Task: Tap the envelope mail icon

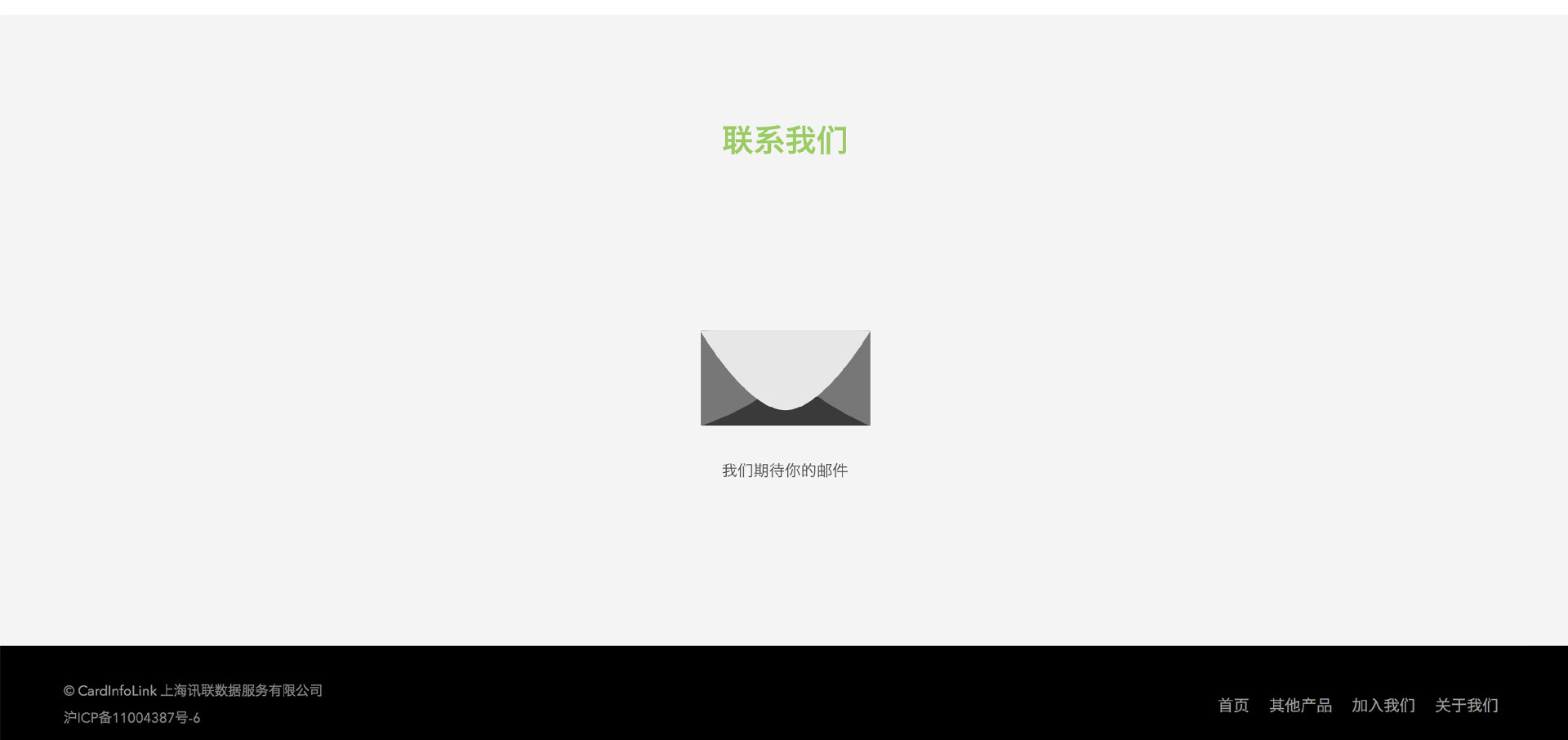Action: 785,377
